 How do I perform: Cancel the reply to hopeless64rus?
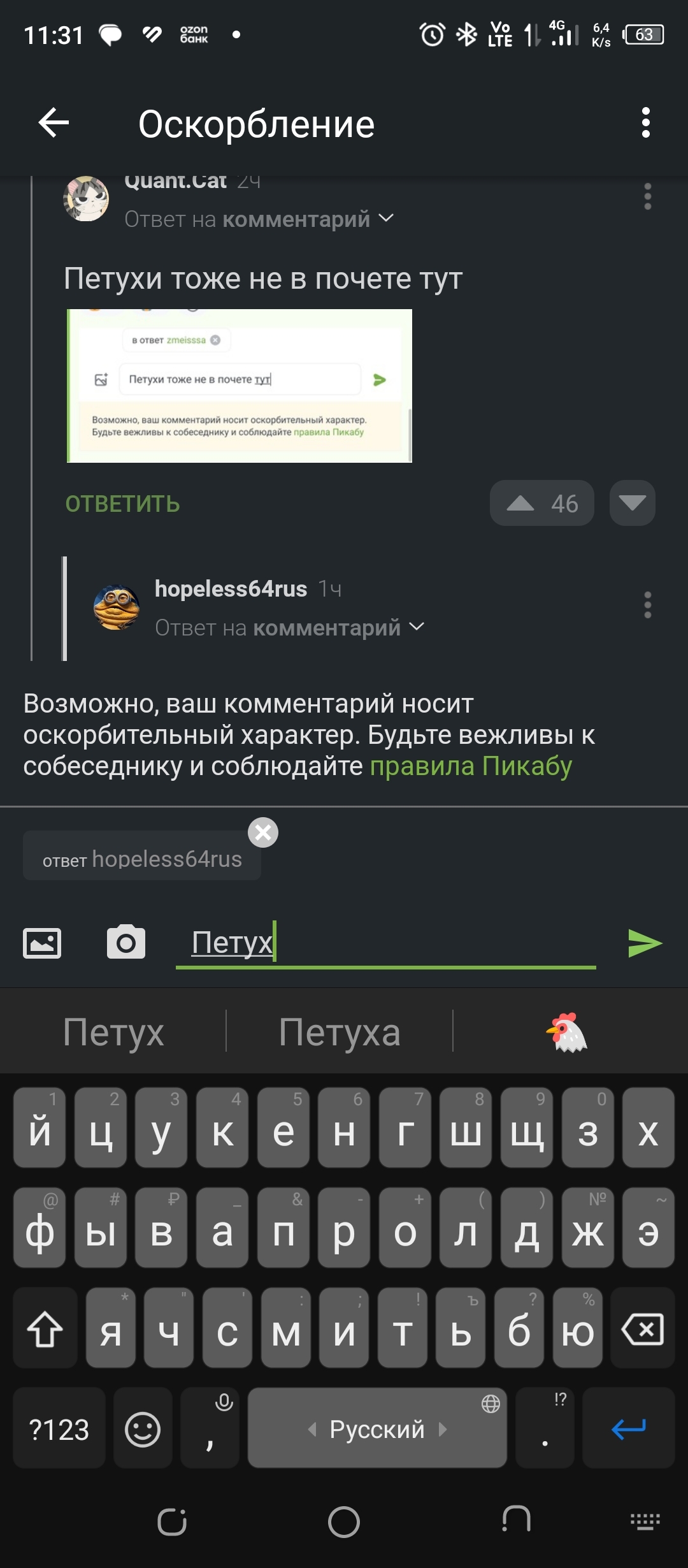pyautogui.click(x=262, y=832)
